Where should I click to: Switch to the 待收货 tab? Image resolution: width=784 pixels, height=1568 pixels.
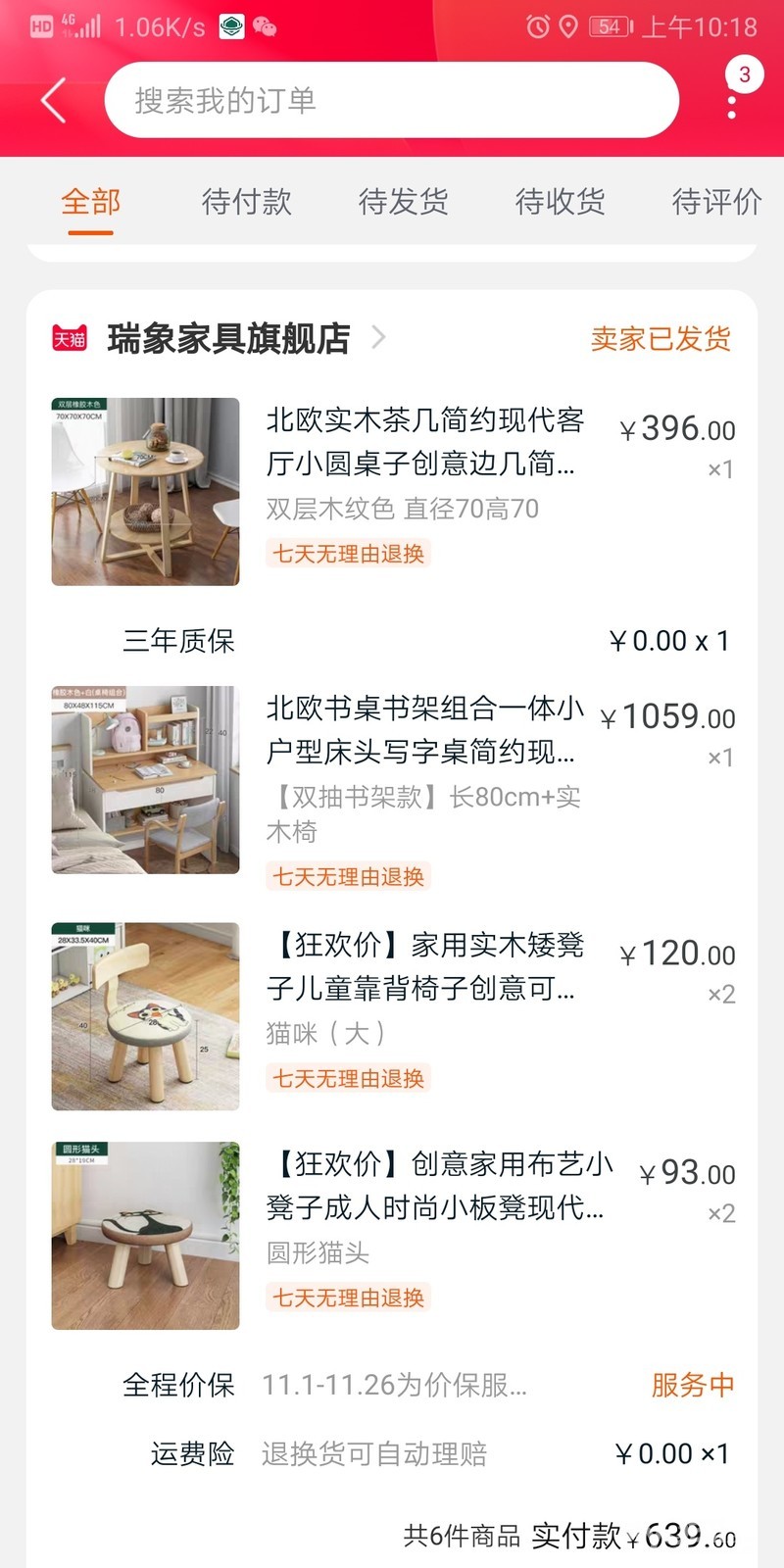click(561, 202)
